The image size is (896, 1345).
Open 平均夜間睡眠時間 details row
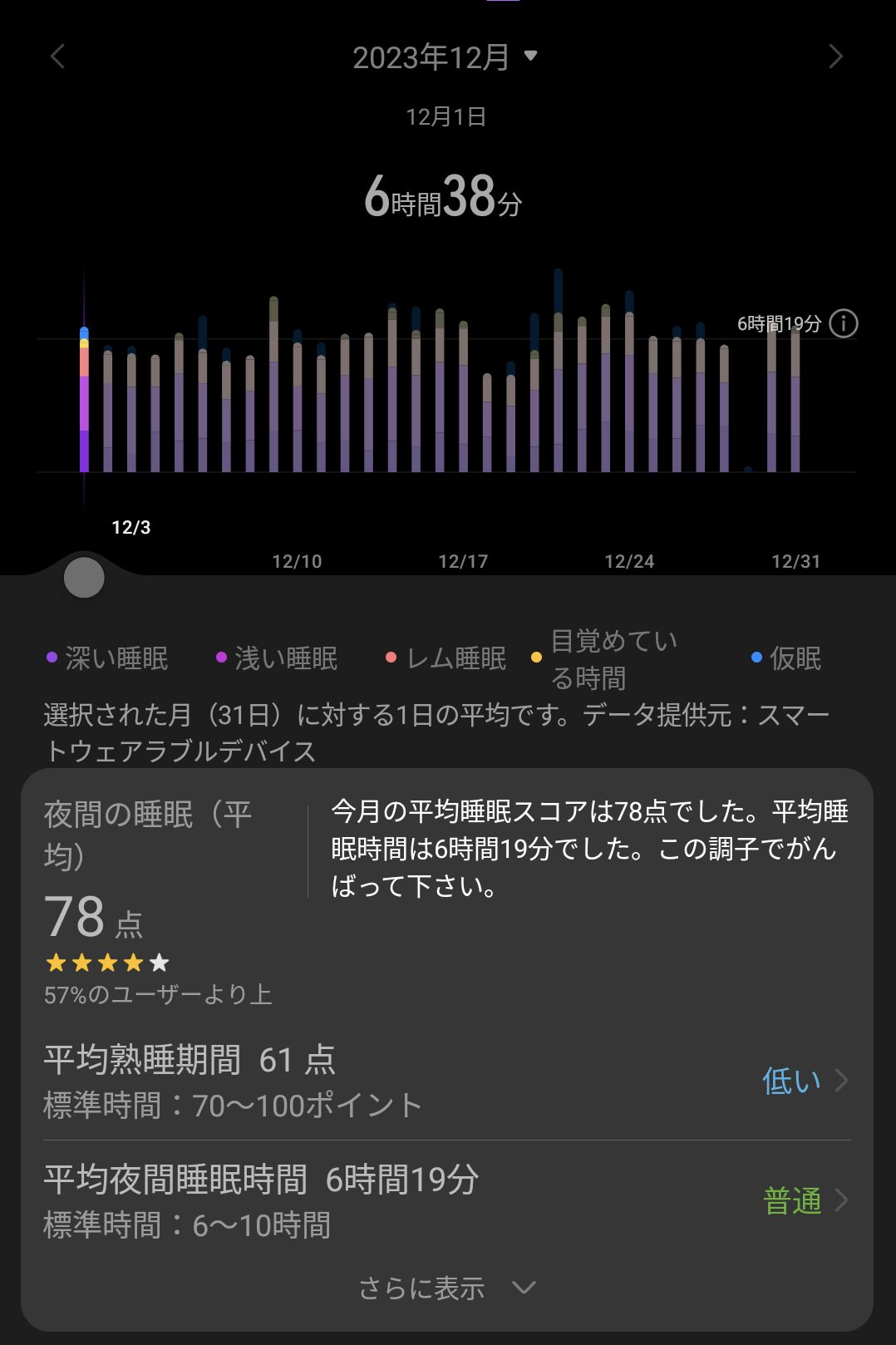447,1200
